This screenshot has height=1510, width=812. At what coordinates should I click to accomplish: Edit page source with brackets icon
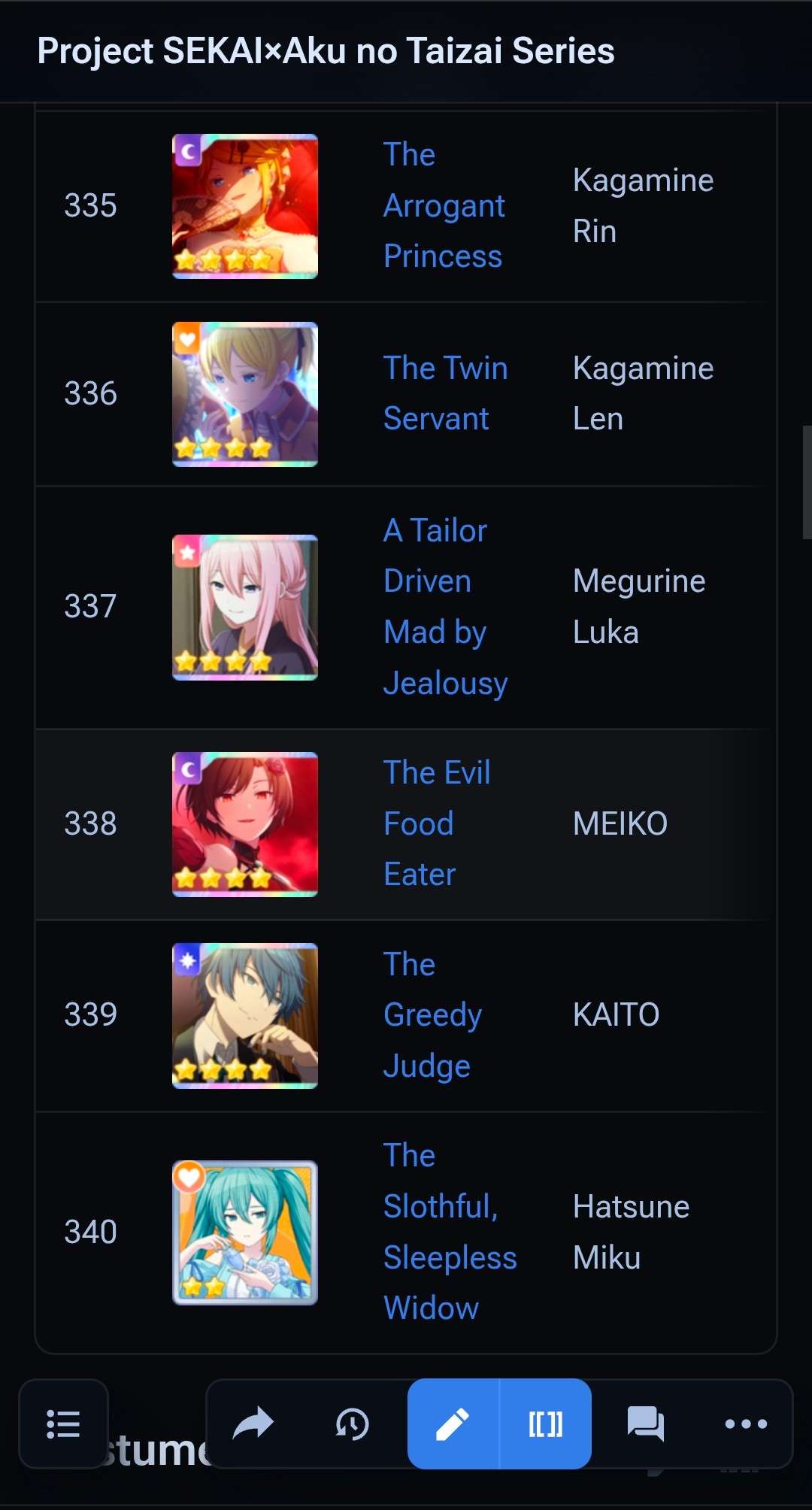[x=545, y=1424]
